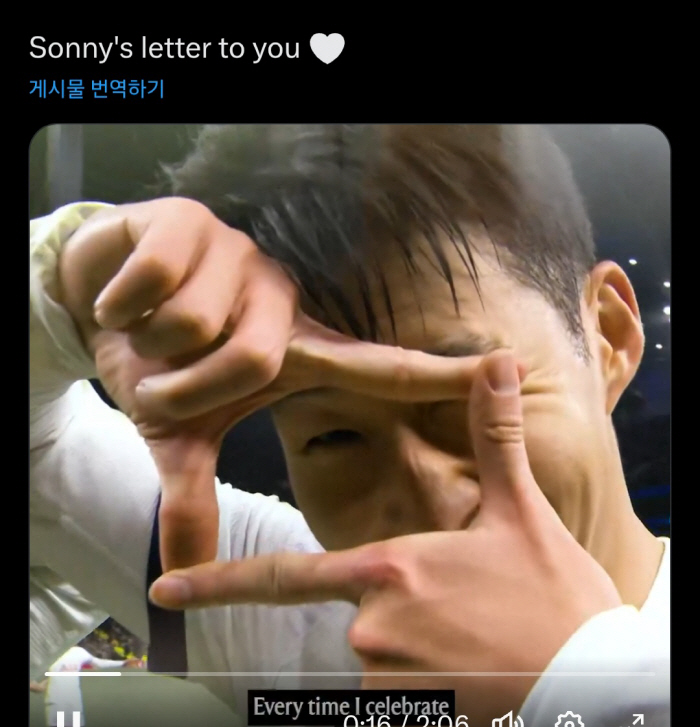
Task: Mute the video sound
Action: pyautogui.click(x=508, y=719)
